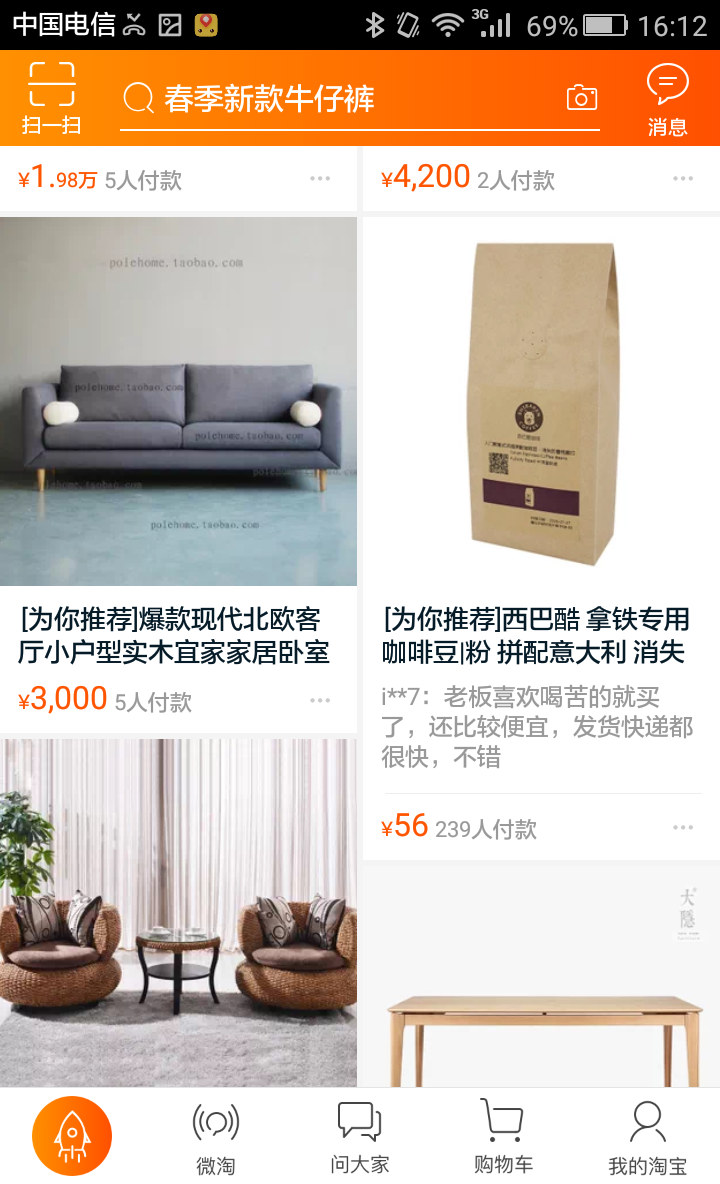Switch to the 我的淘宝 tab
The height and width of the screenshot is (1184, 720).
647,1137
